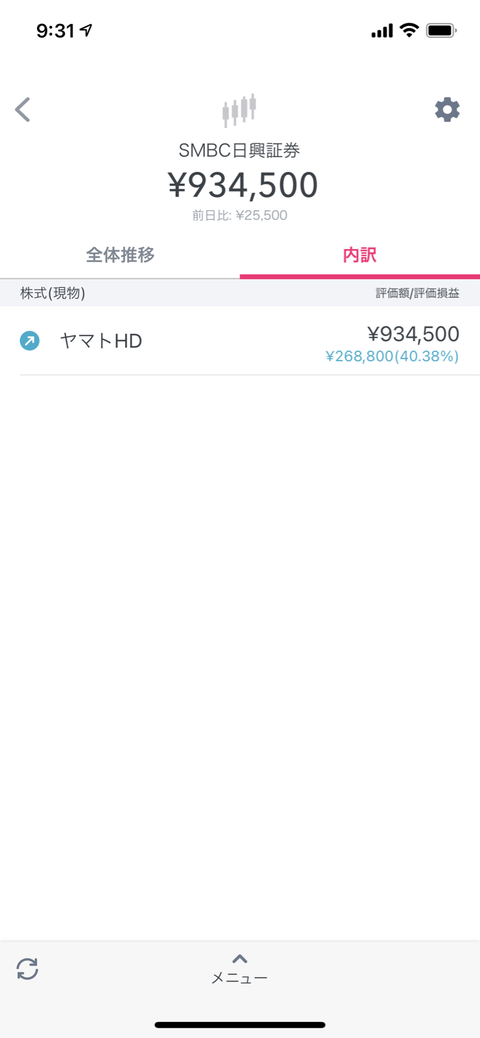Image resolution: width=480 pixels, height=1038 pixels.
Task: Open the settings gear icon
Action: click(x=447, y=110)
